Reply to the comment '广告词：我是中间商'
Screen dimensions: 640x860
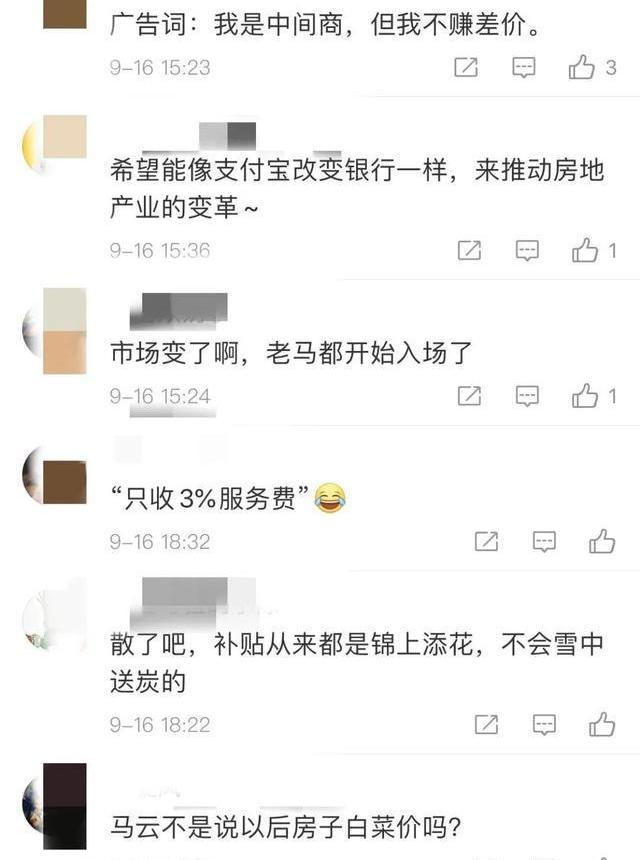pyautogui.click(x=524, y=68)
